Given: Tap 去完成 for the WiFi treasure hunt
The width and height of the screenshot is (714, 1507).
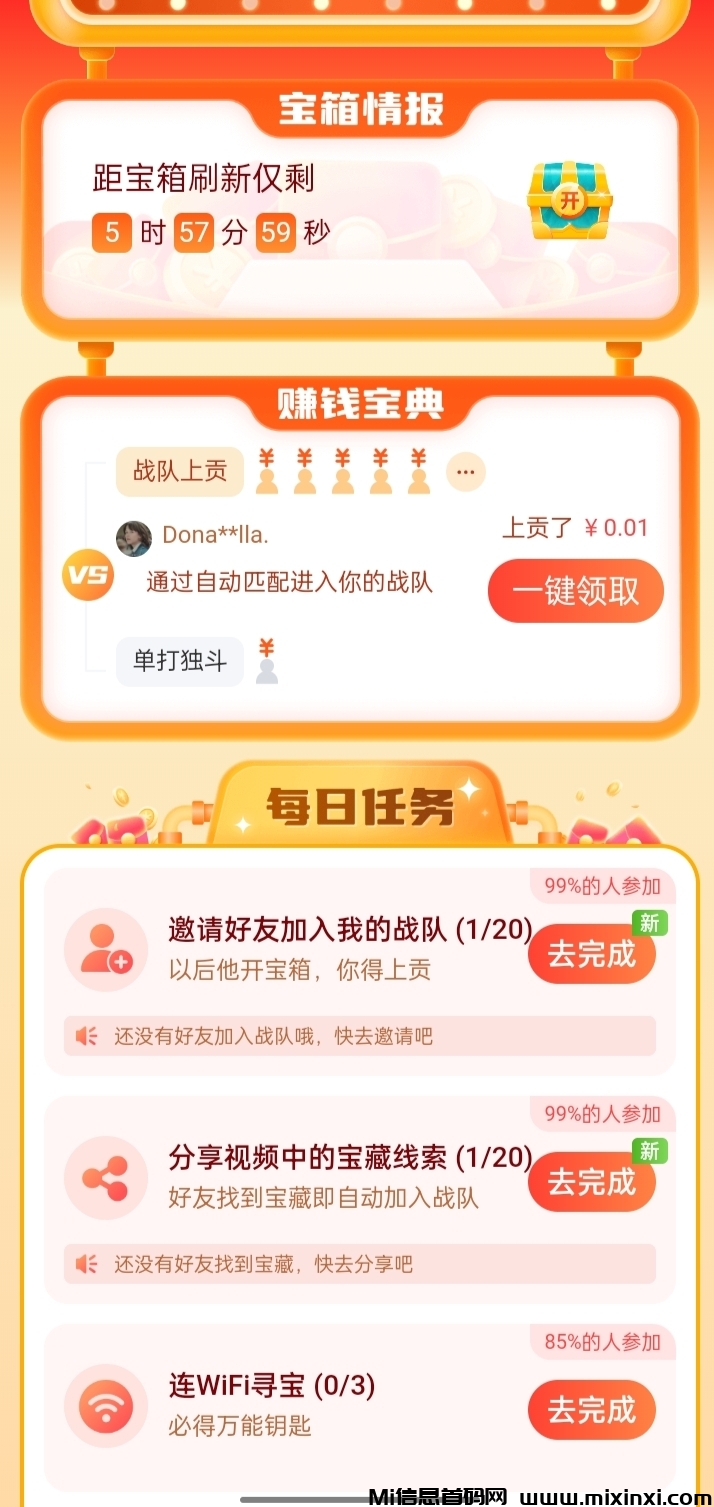Looking at the screenshot, I should point(591,1410).
